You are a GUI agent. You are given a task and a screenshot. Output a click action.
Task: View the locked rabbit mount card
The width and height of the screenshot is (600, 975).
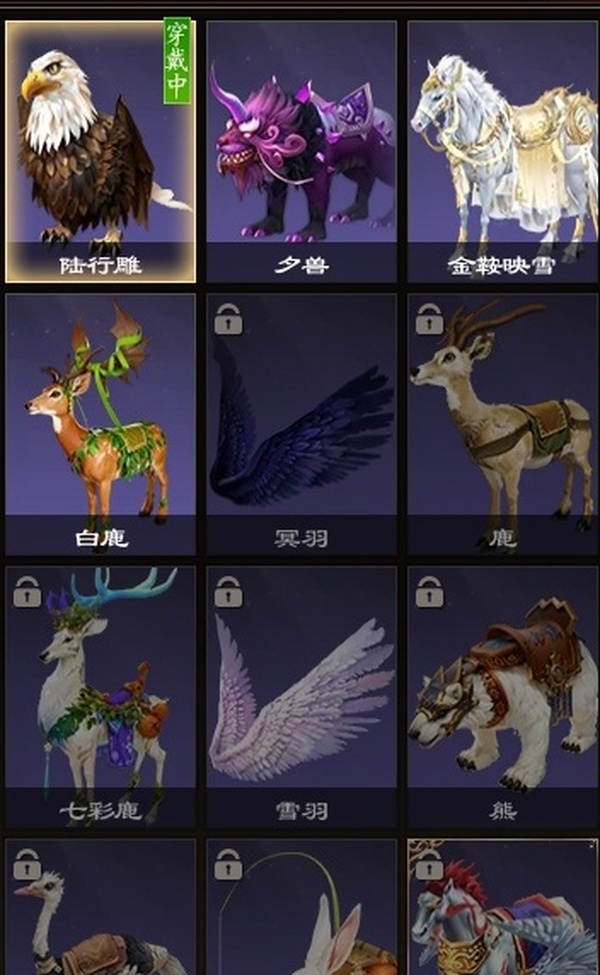click(x=301, y=908)
